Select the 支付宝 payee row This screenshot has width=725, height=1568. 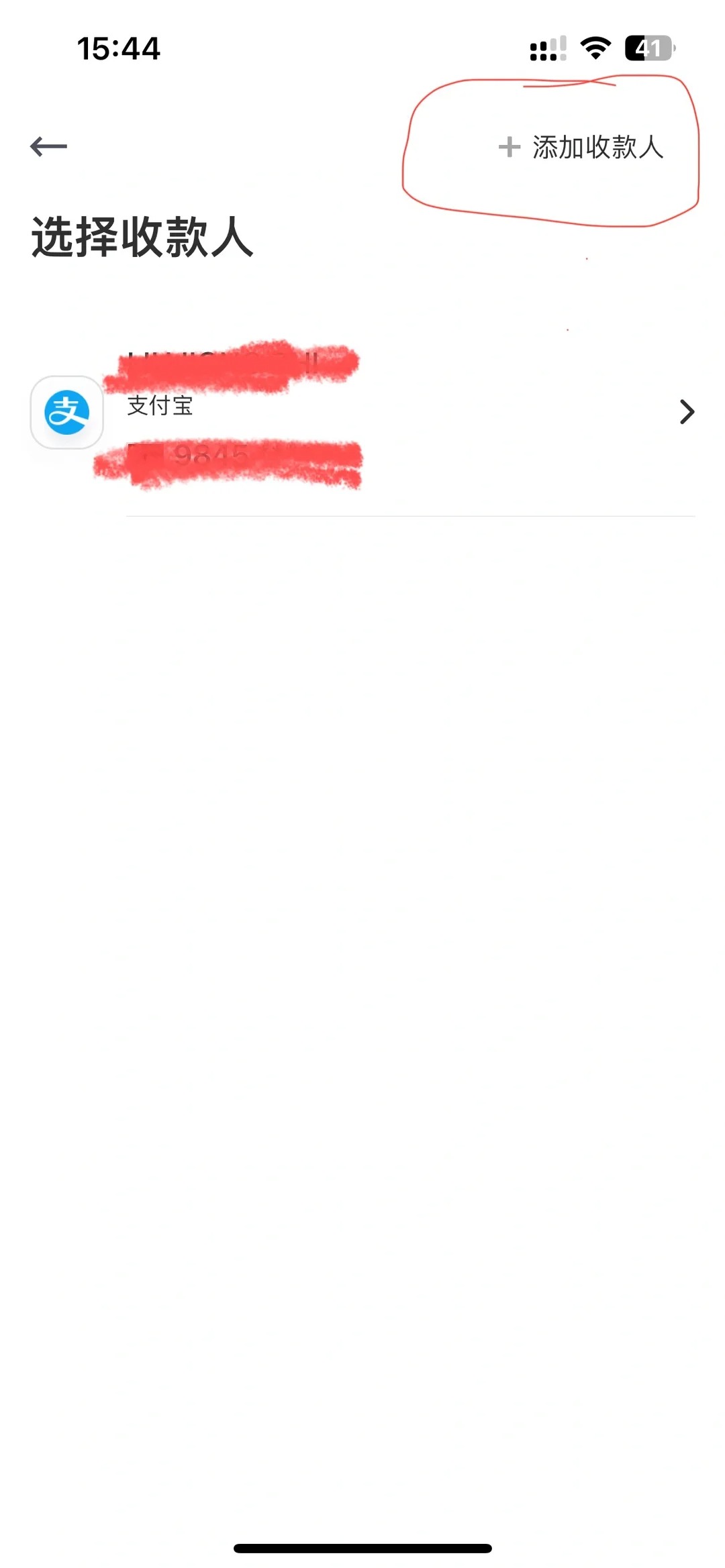362,411
